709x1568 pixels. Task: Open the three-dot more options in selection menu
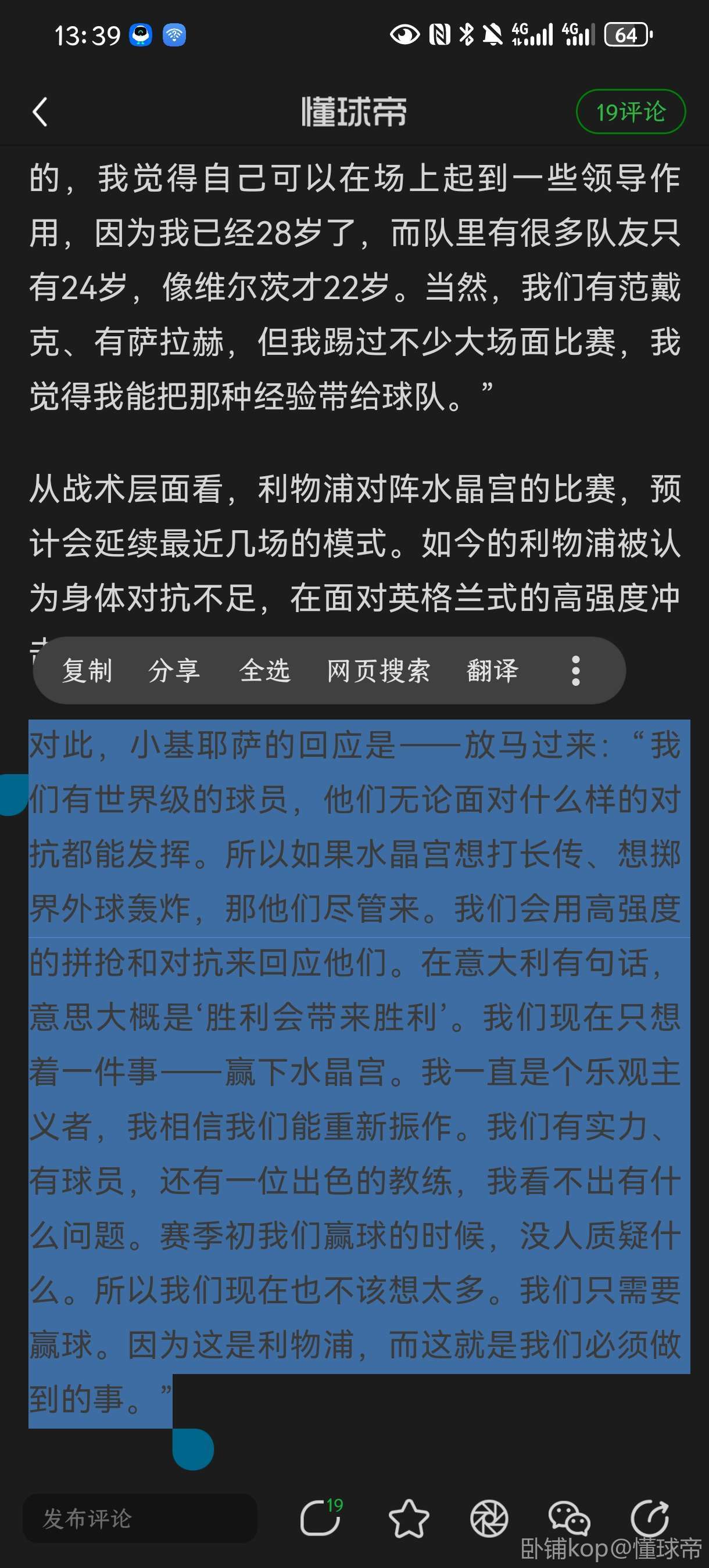pyautogui.click(x=575, y=671)
